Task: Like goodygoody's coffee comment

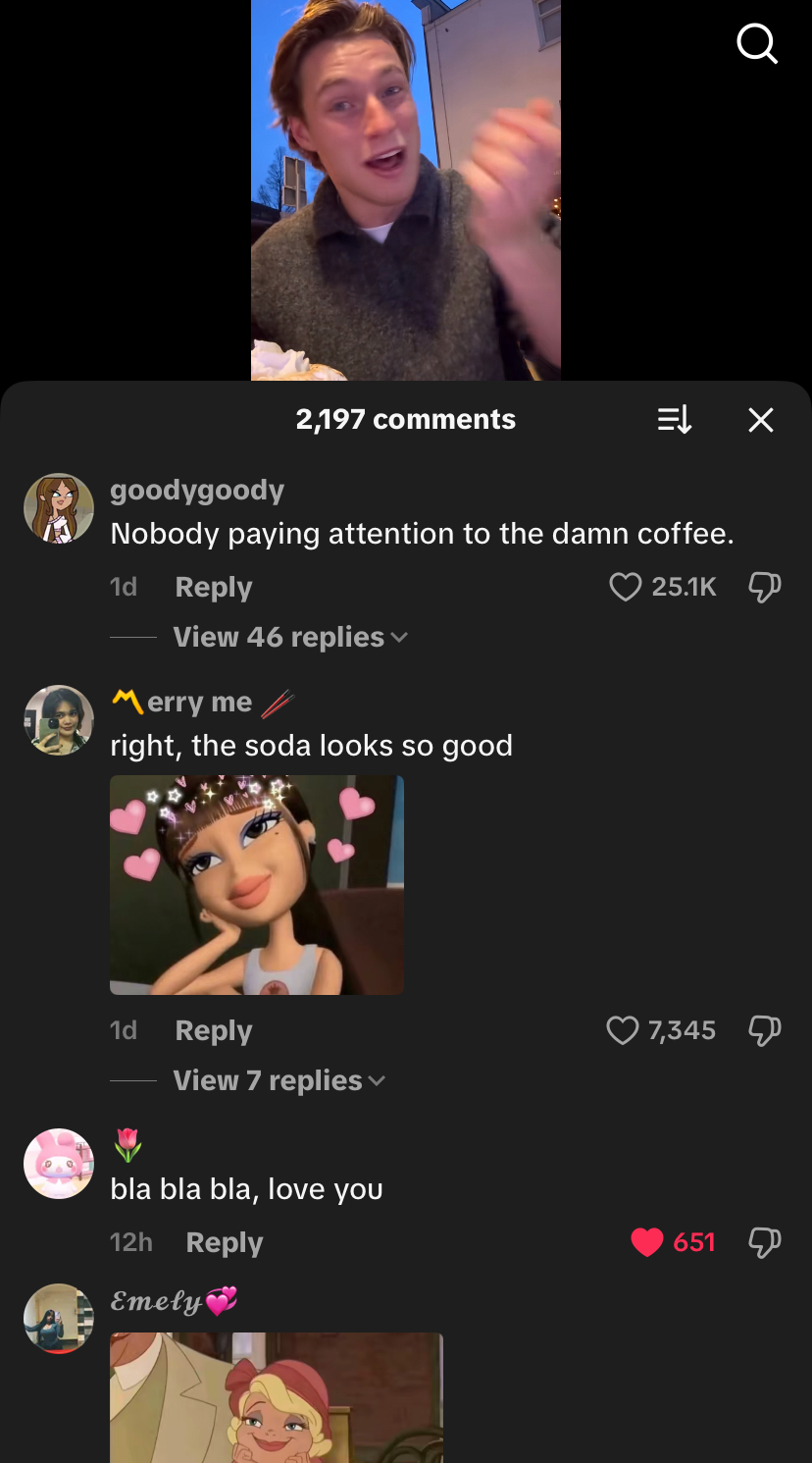Action: point(625,587)
